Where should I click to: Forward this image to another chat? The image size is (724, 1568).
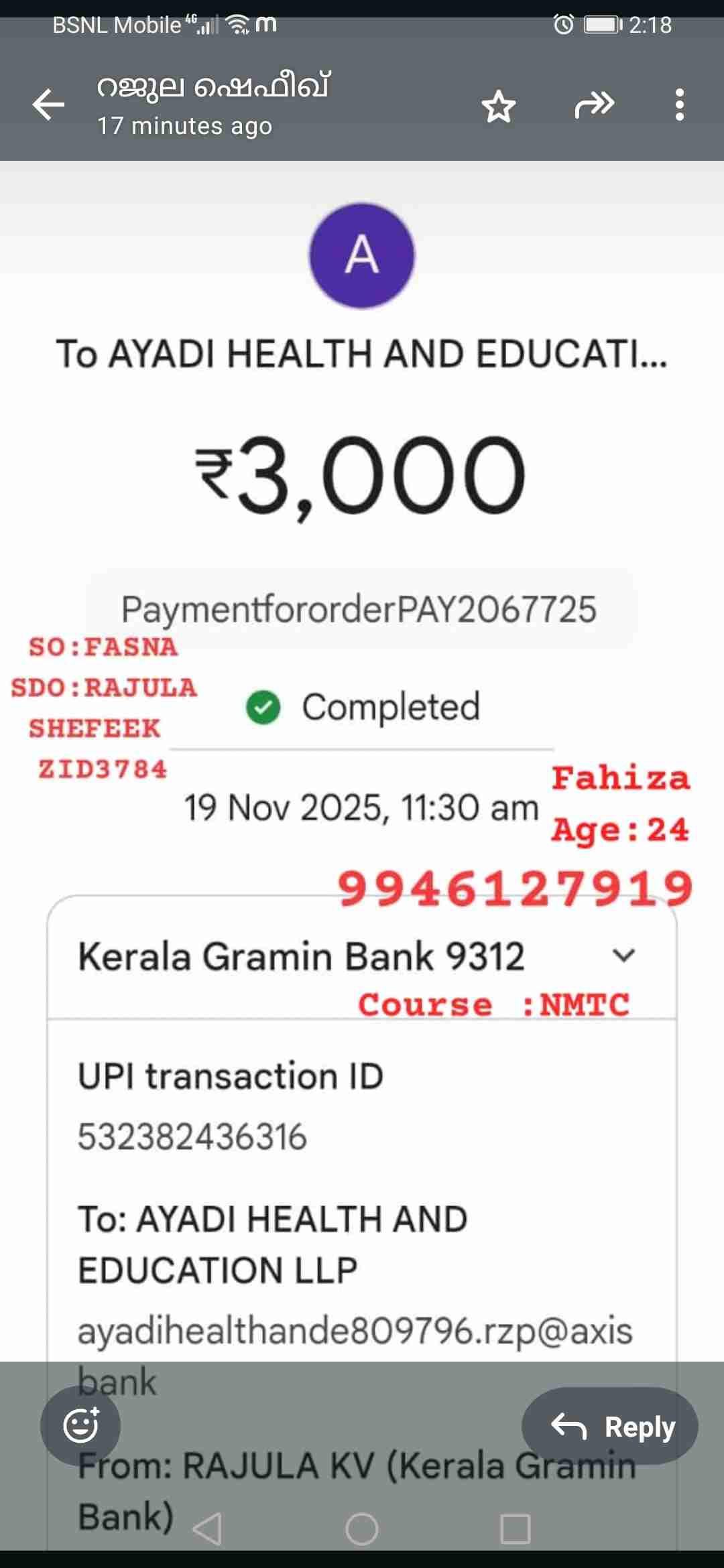pos(594,105)
